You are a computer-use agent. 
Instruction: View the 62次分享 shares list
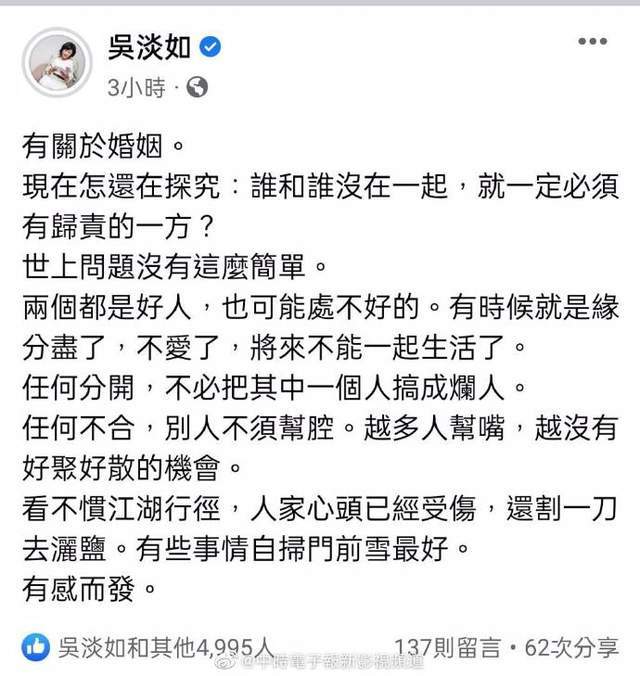[x=572, y=647]
